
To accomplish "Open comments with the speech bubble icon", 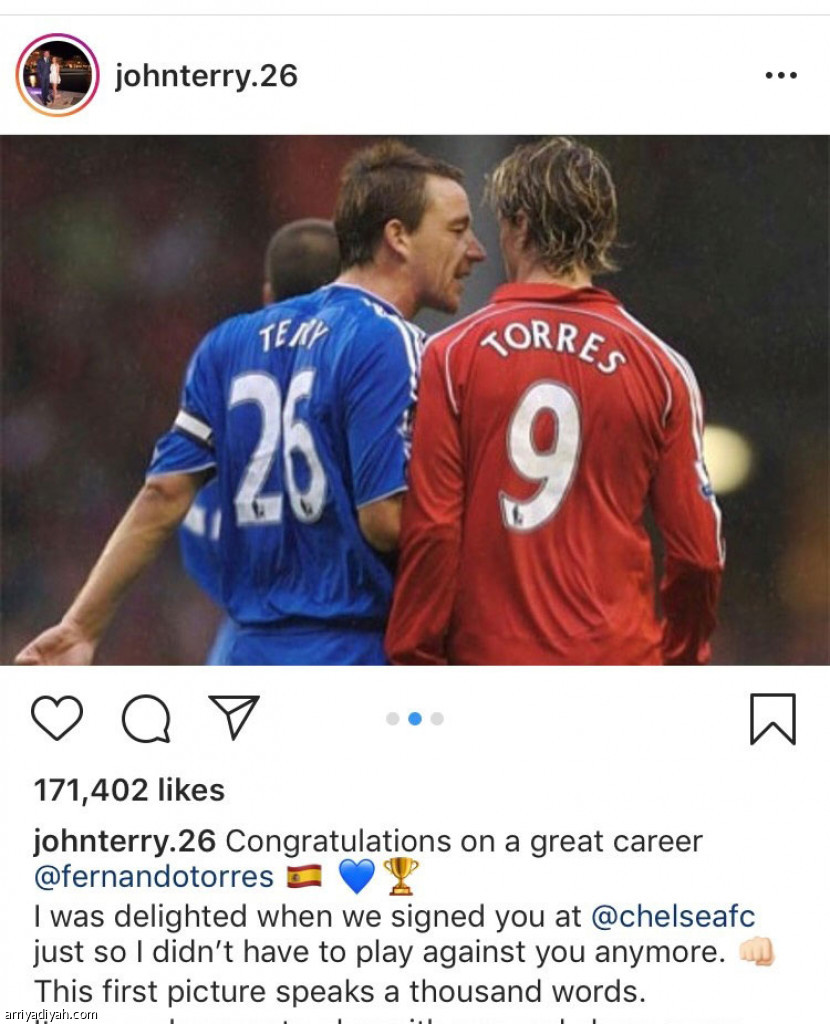I will (146, 718).
